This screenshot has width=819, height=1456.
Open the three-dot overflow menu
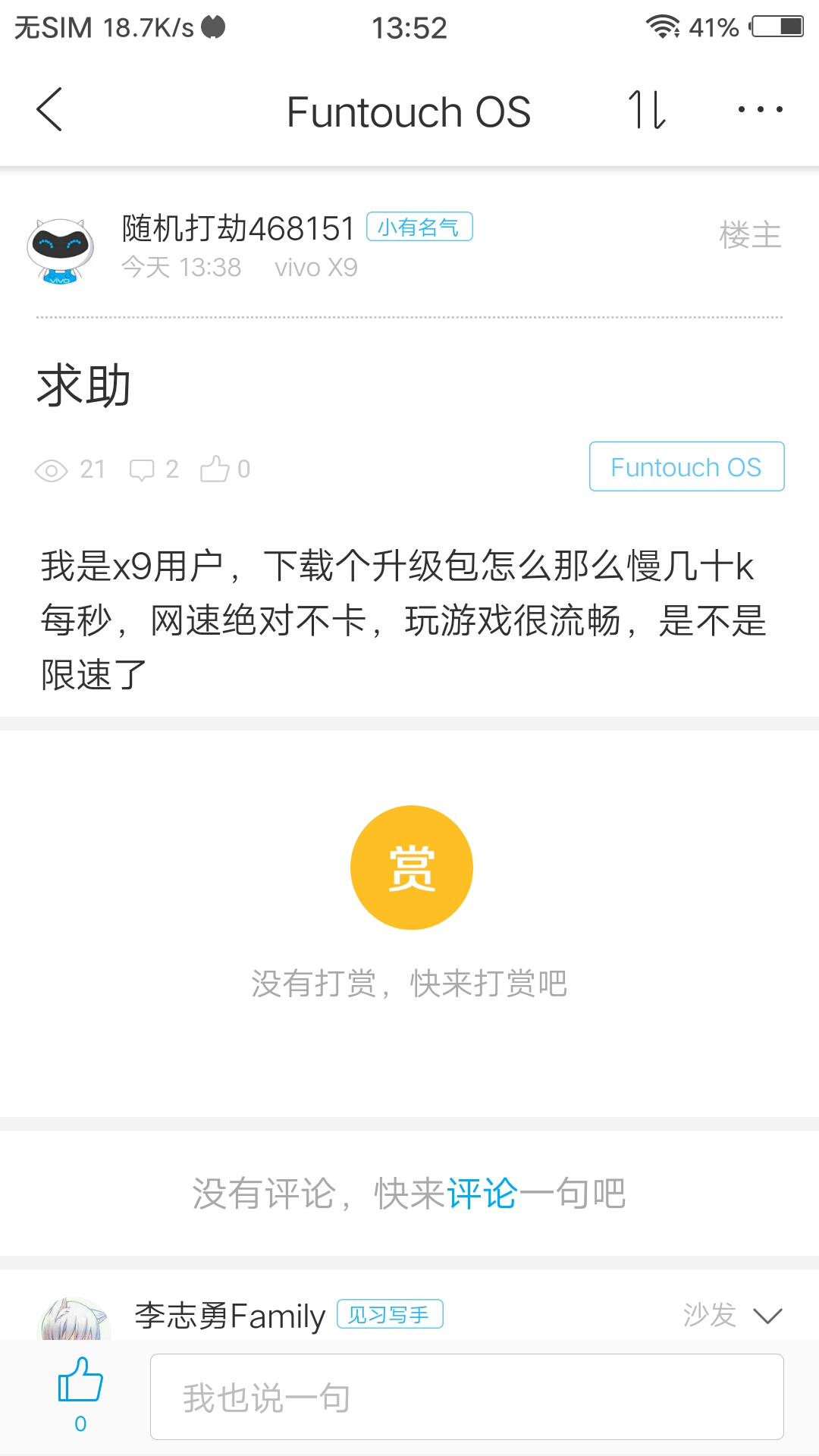pos(760,110)
